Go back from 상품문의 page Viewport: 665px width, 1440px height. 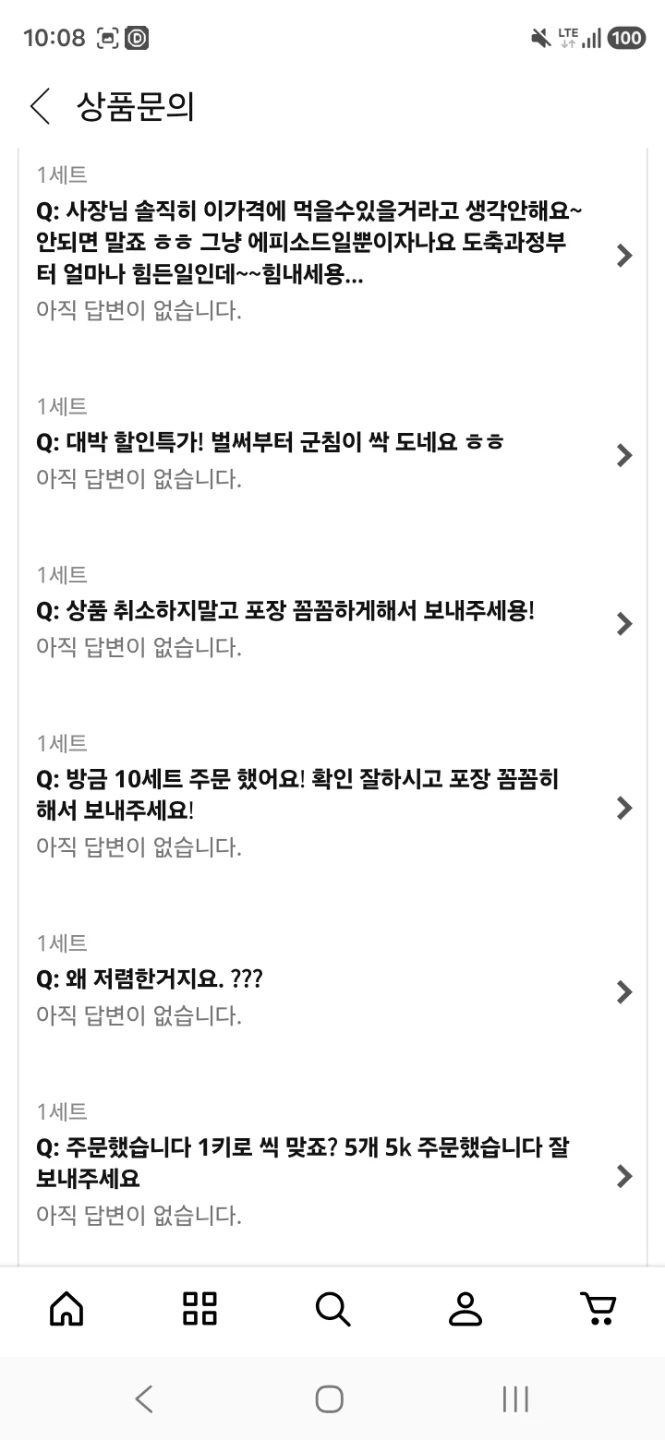(40, 106)
